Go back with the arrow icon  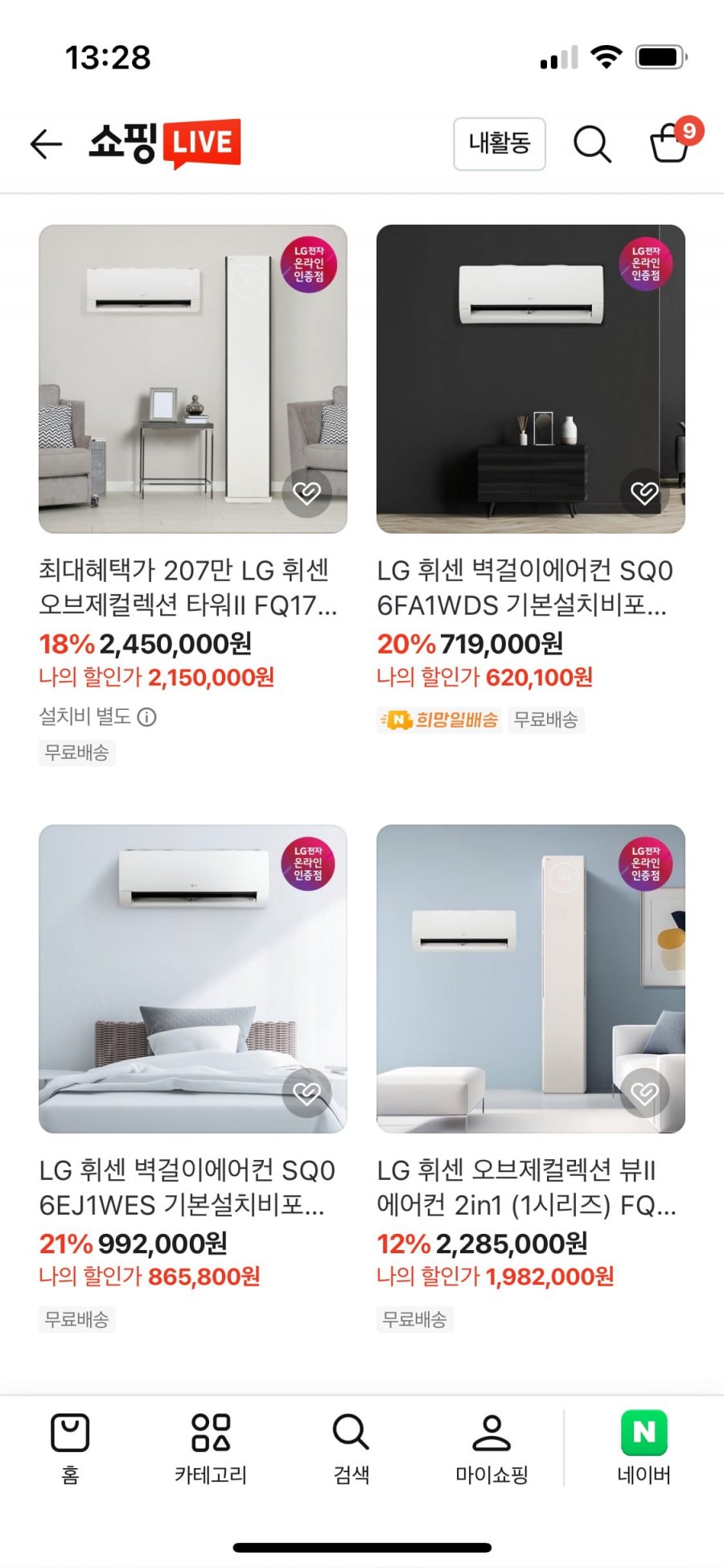(x=46, y=144)
